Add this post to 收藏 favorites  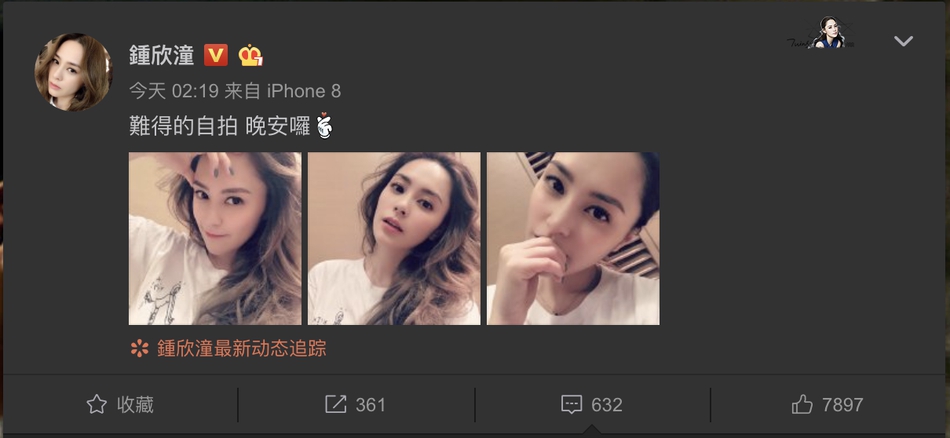120,405
